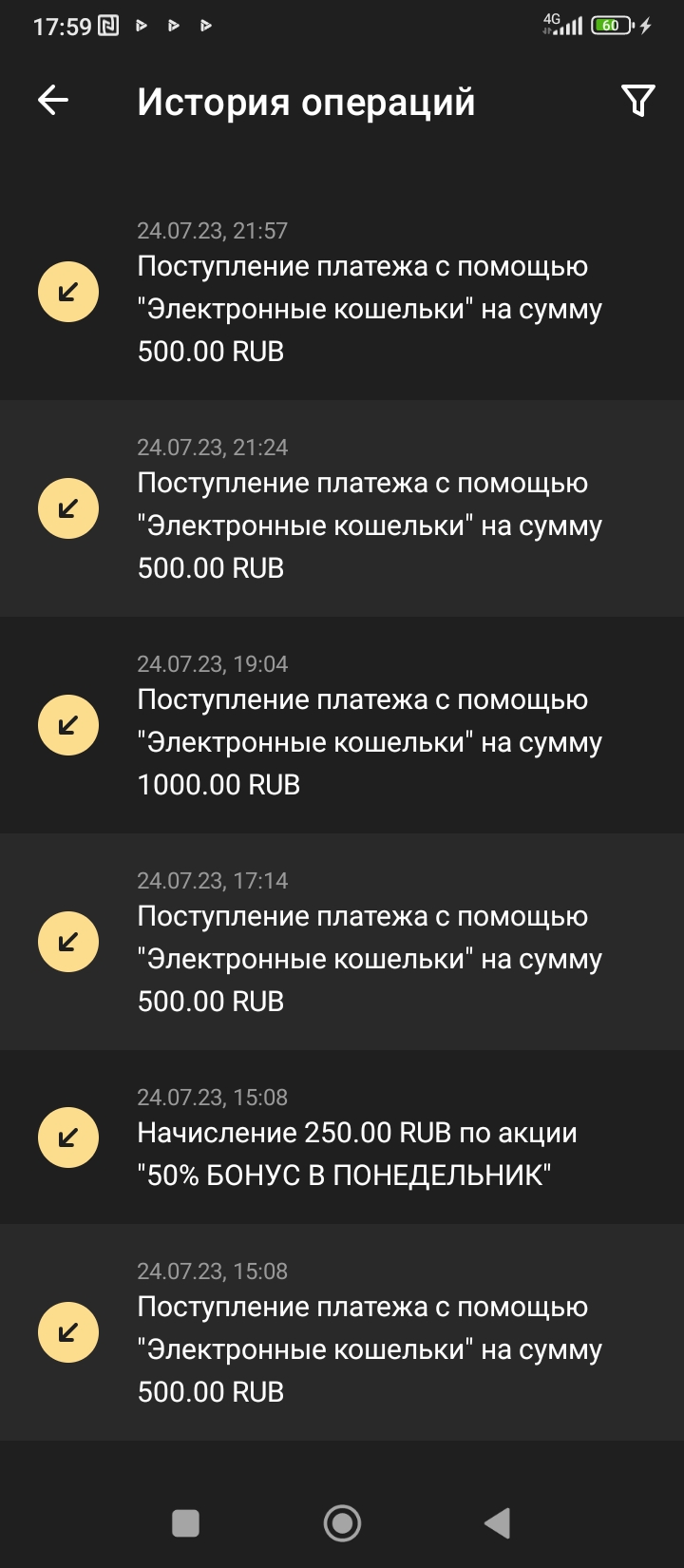This screenshot has width=684, height=1568.
Task: Tap the incoming payment icon for 17:14 entry
Action: [x=67, y=941]
